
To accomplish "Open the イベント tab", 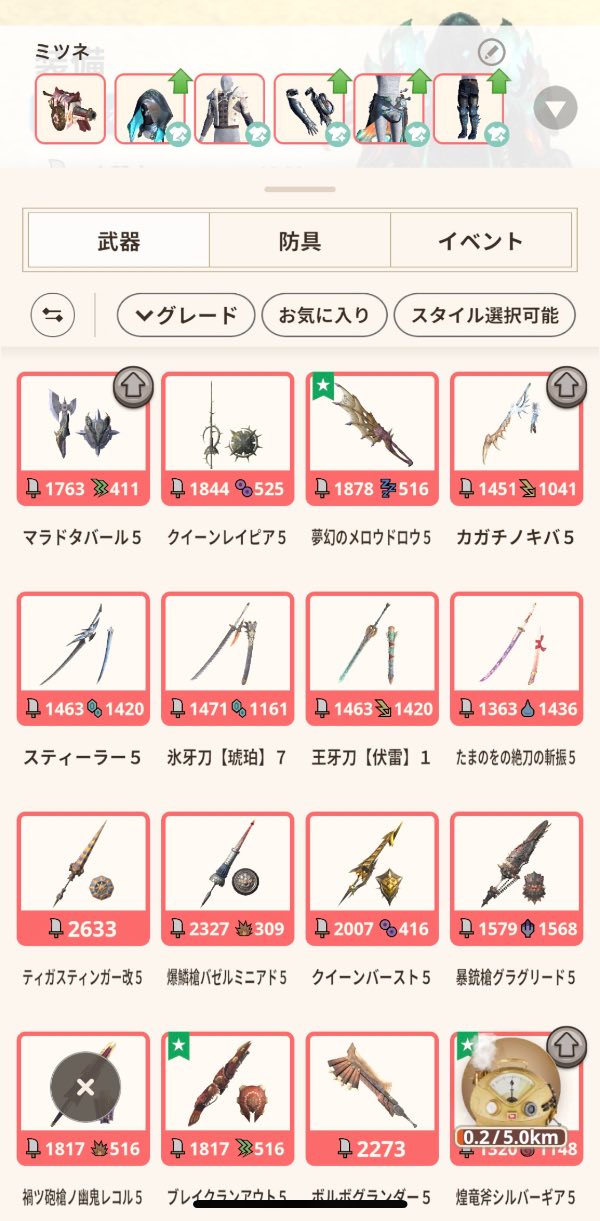I will (x=480, y=240).
